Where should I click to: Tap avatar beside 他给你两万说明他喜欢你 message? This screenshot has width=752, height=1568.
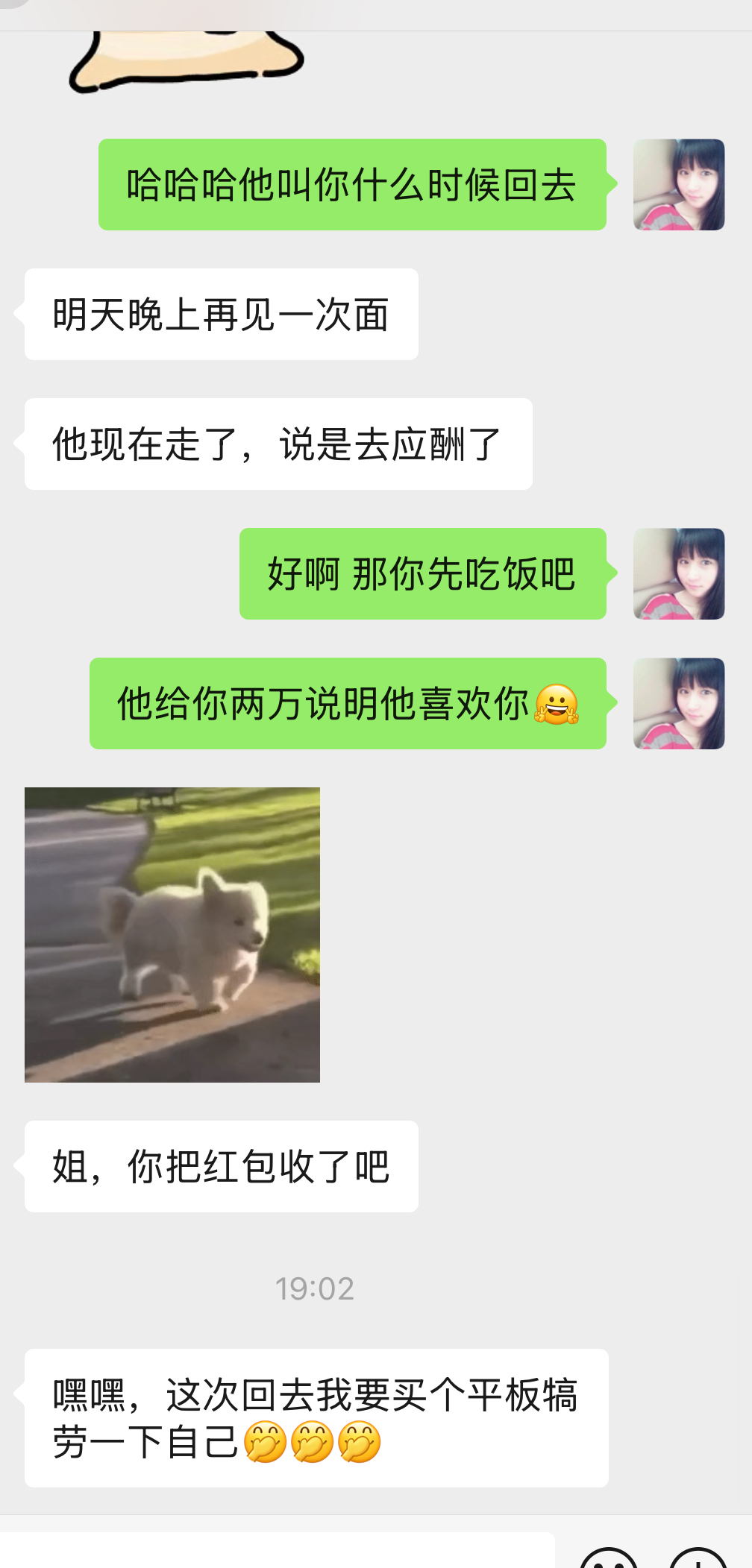pos(679,703)
